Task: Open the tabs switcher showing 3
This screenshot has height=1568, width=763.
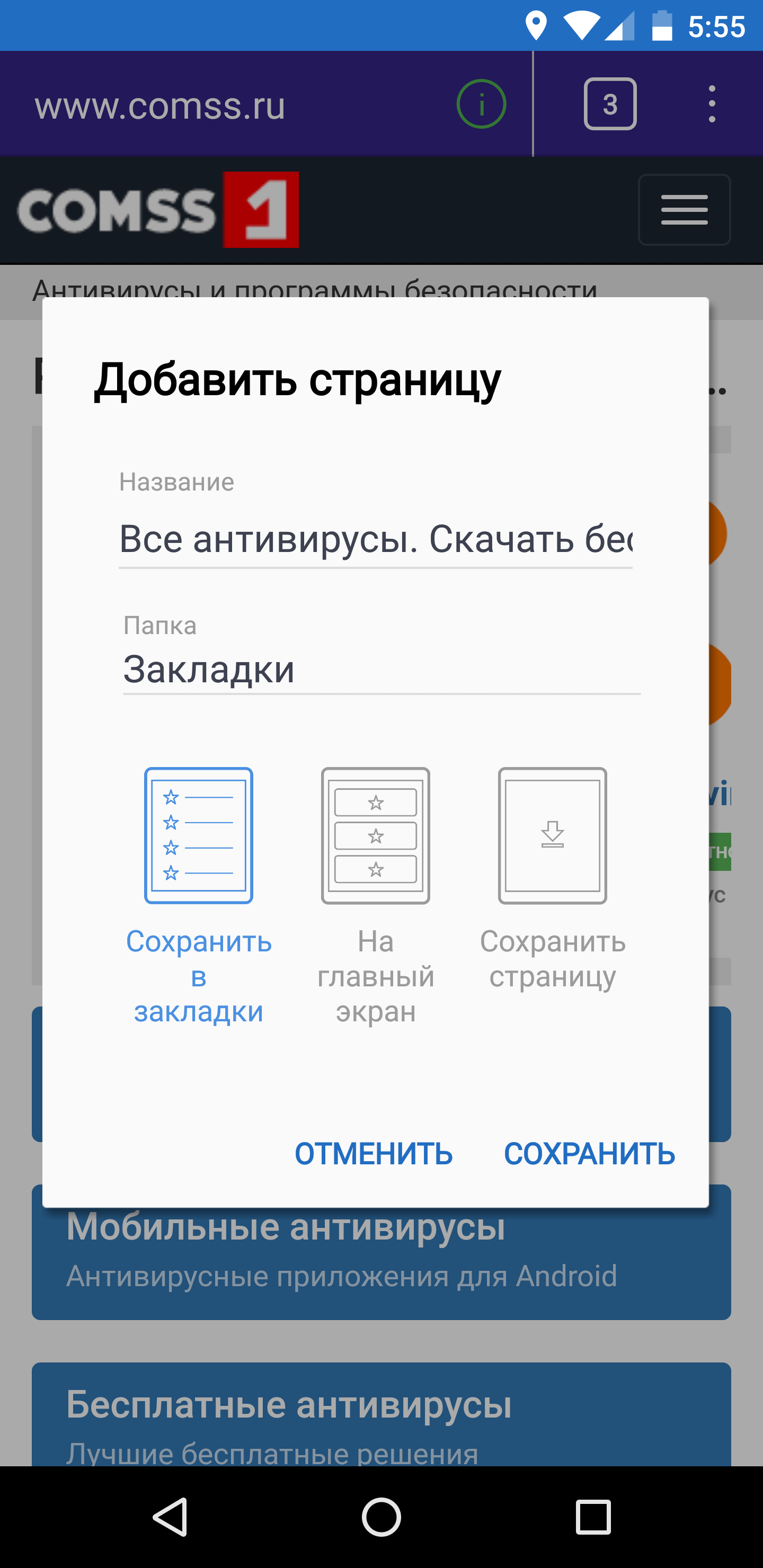Action: [x=610, y=104]
